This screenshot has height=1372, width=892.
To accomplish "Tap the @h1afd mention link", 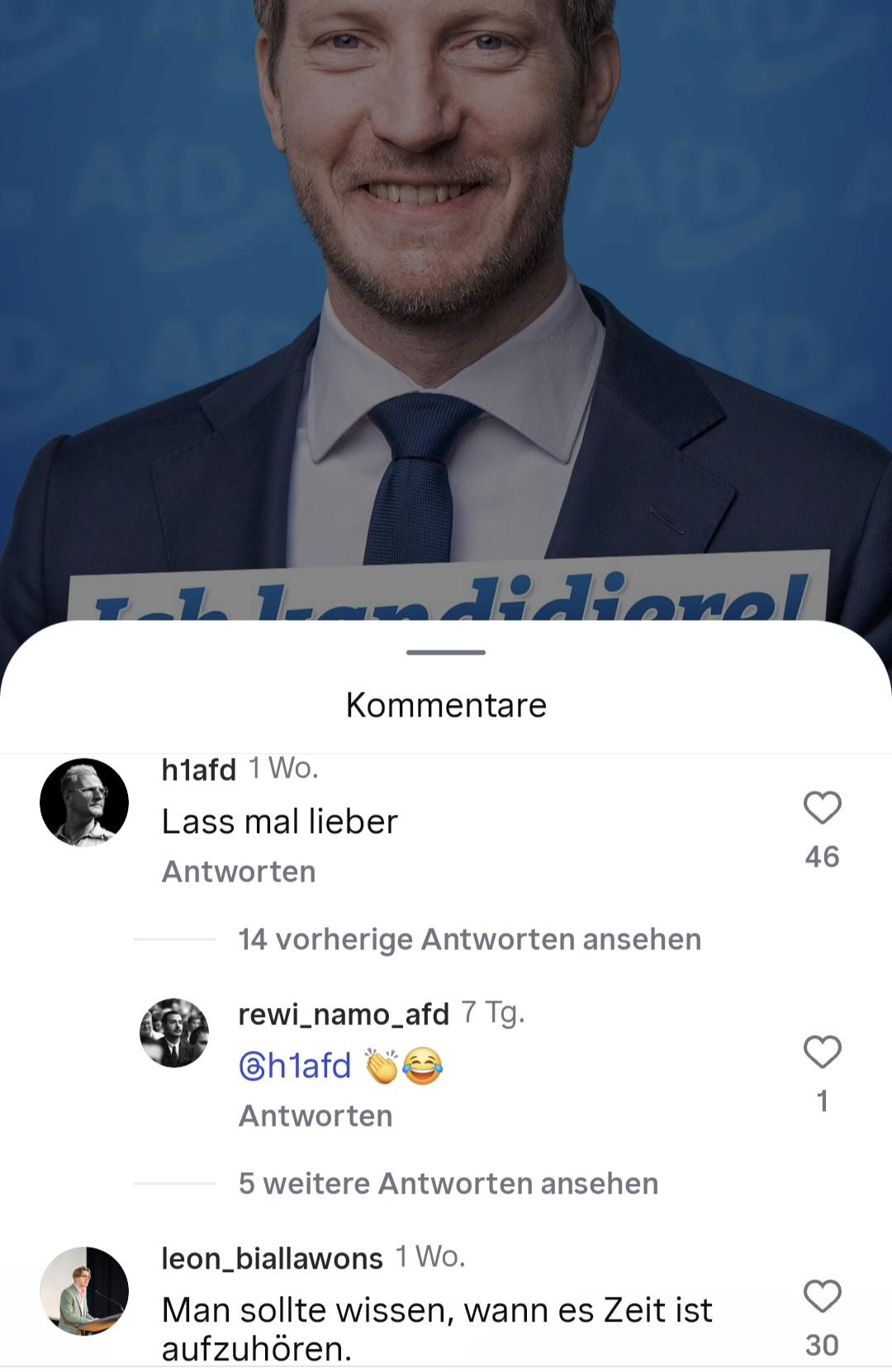I will coord(295,1066).
